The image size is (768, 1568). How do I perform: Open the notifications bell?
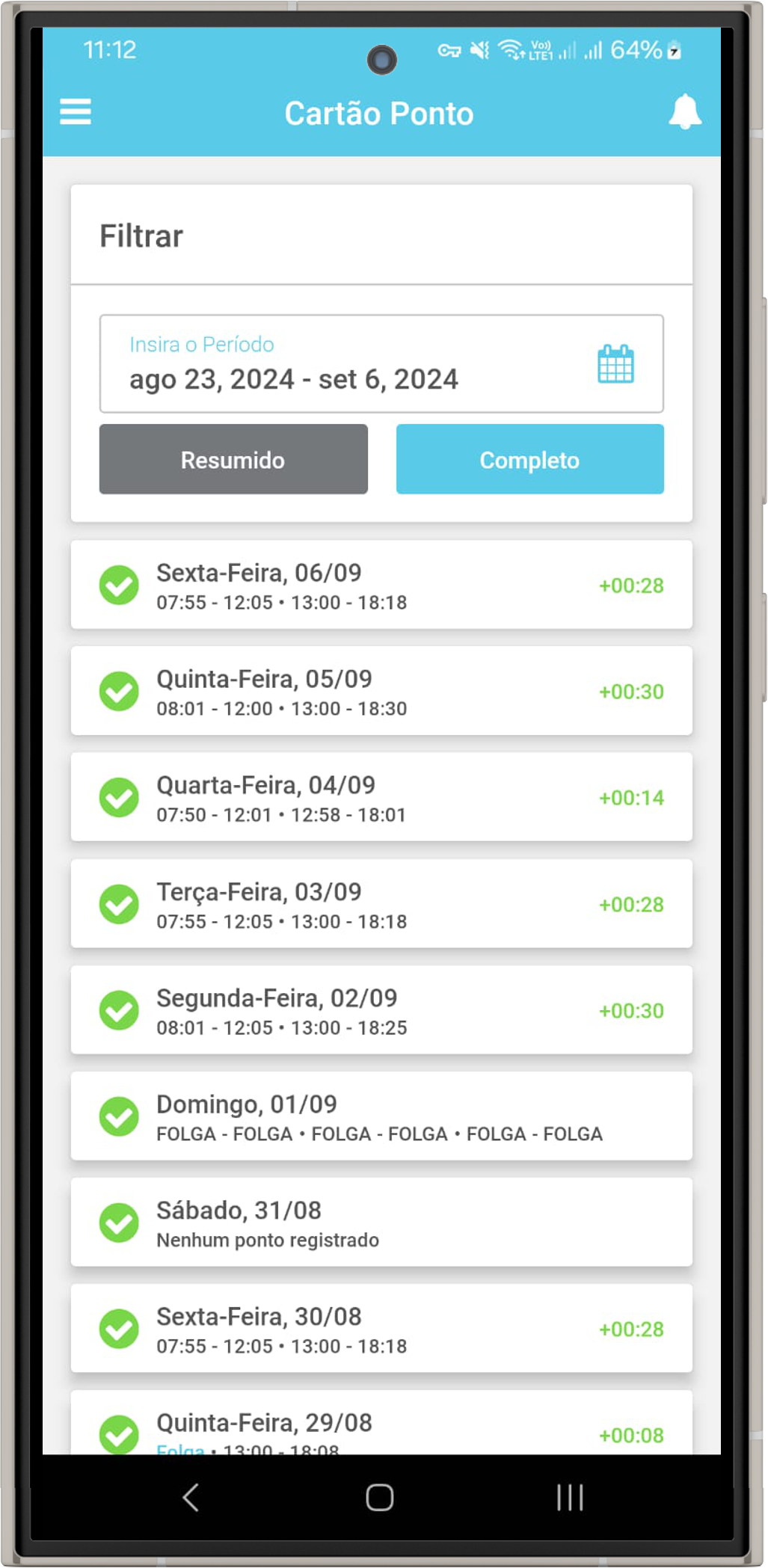pos(684,112)
